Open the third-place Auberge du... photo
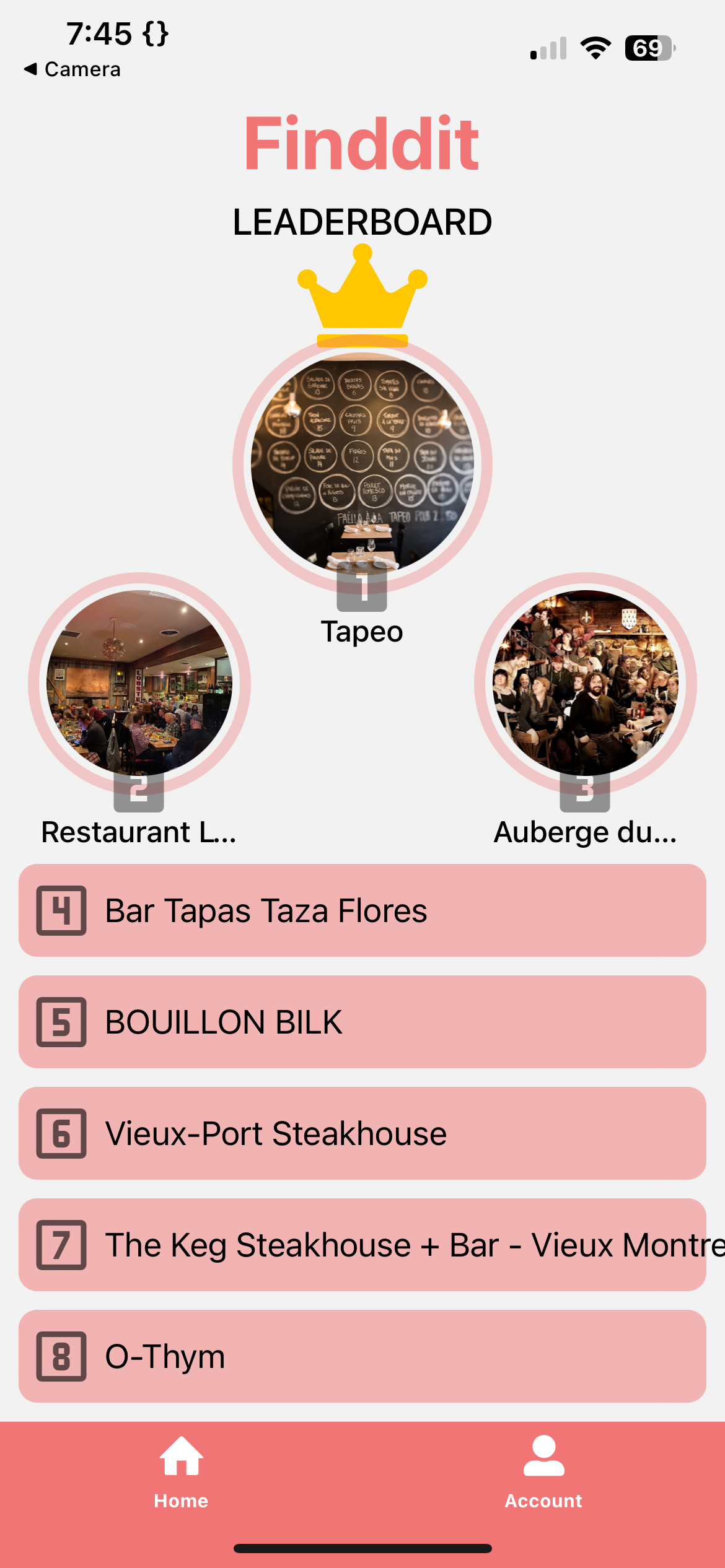This screenshot has width=725, height=1568. tap(585, 683)
